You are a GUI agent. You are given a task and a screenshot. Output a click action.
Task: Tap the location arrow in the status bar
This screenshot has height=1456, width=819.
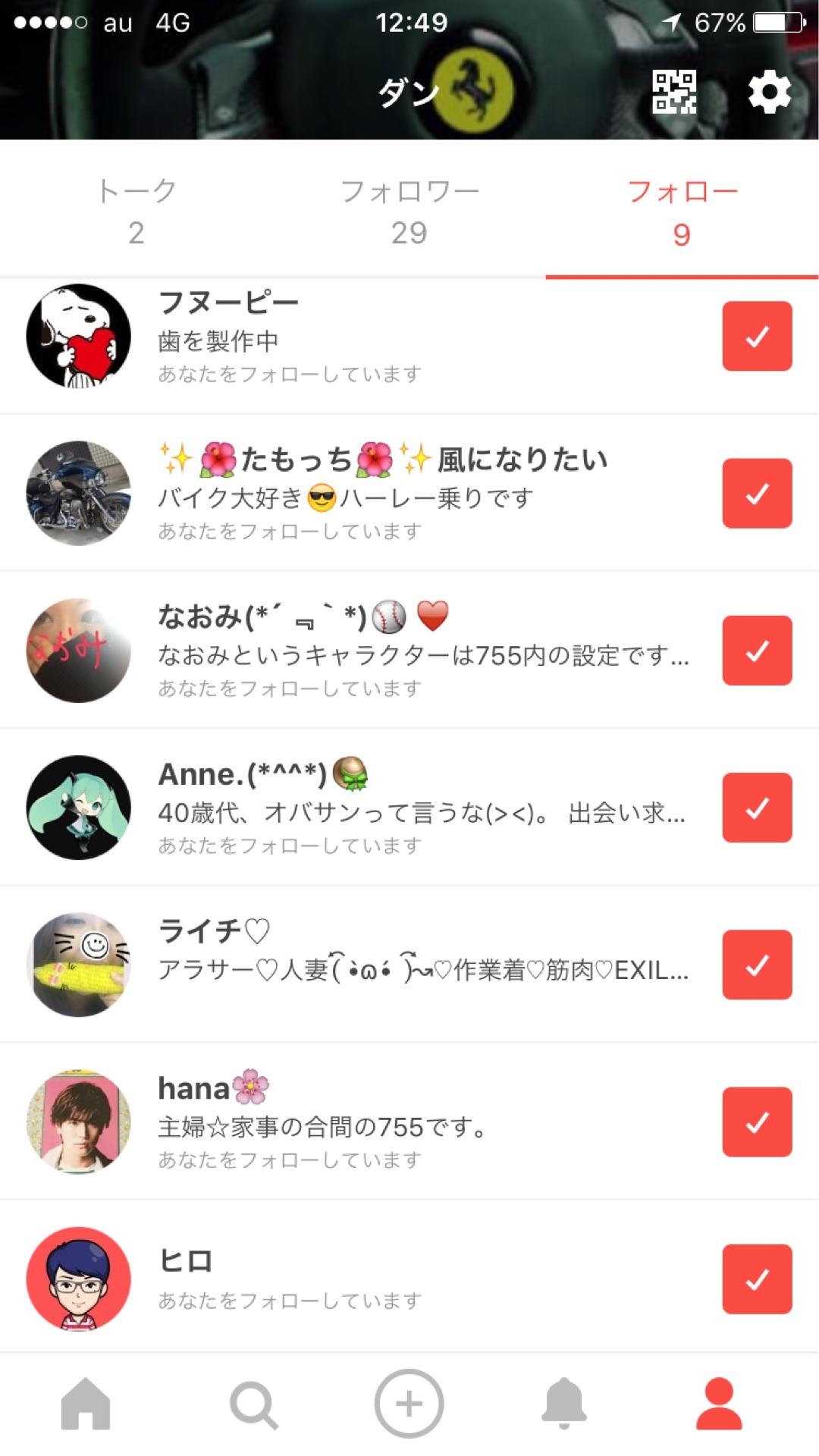click(672, 22)
